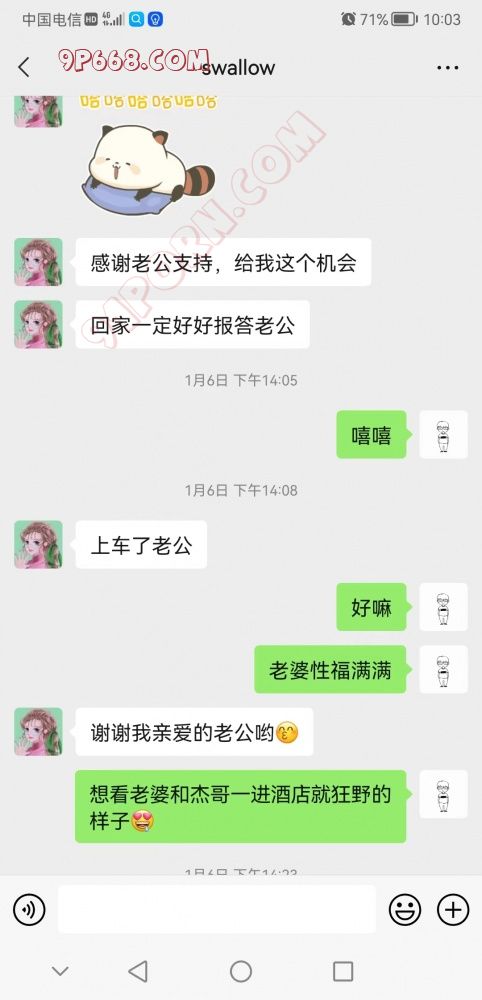
Task: Switch to voice message input
Action: (29, 909)
